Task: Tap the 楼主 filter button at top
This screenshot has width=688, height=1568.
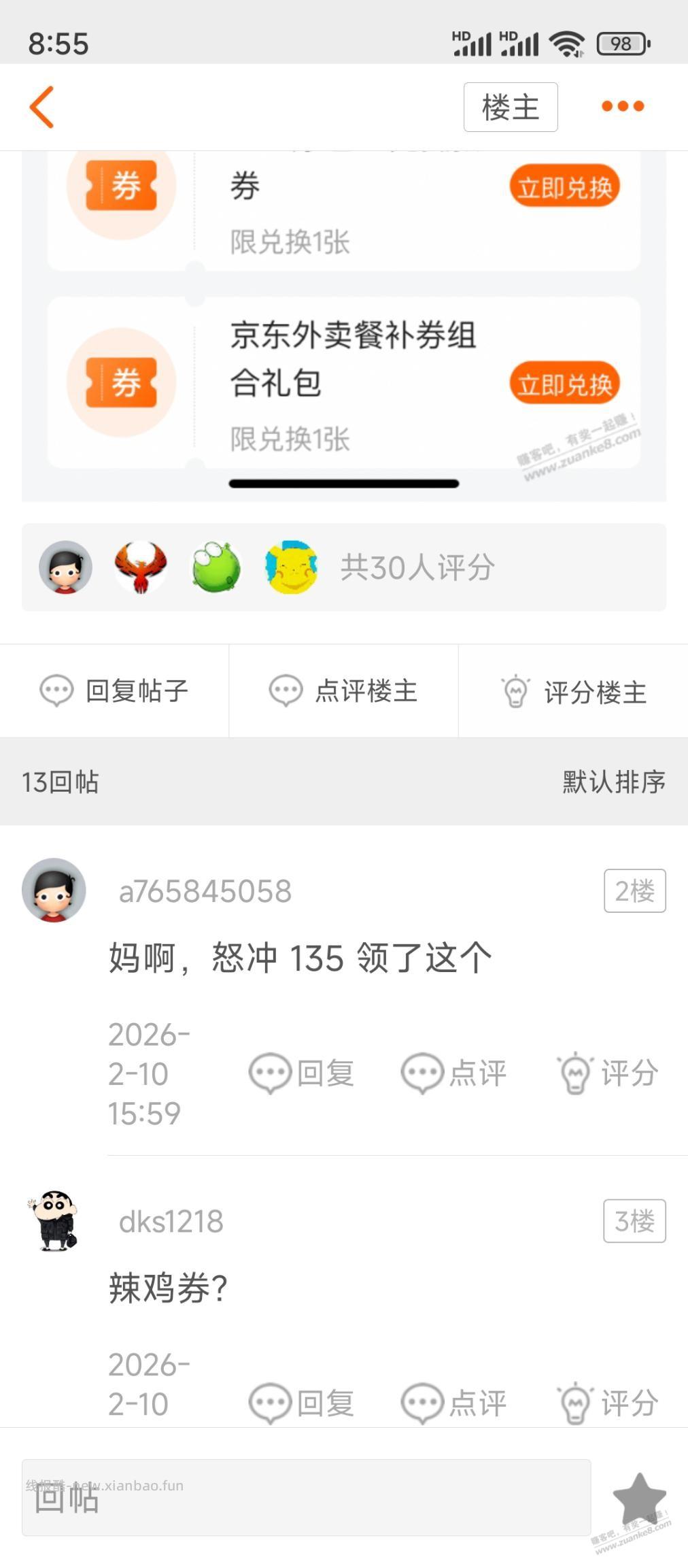Action: pyautogui.click(x=510, y=107)
